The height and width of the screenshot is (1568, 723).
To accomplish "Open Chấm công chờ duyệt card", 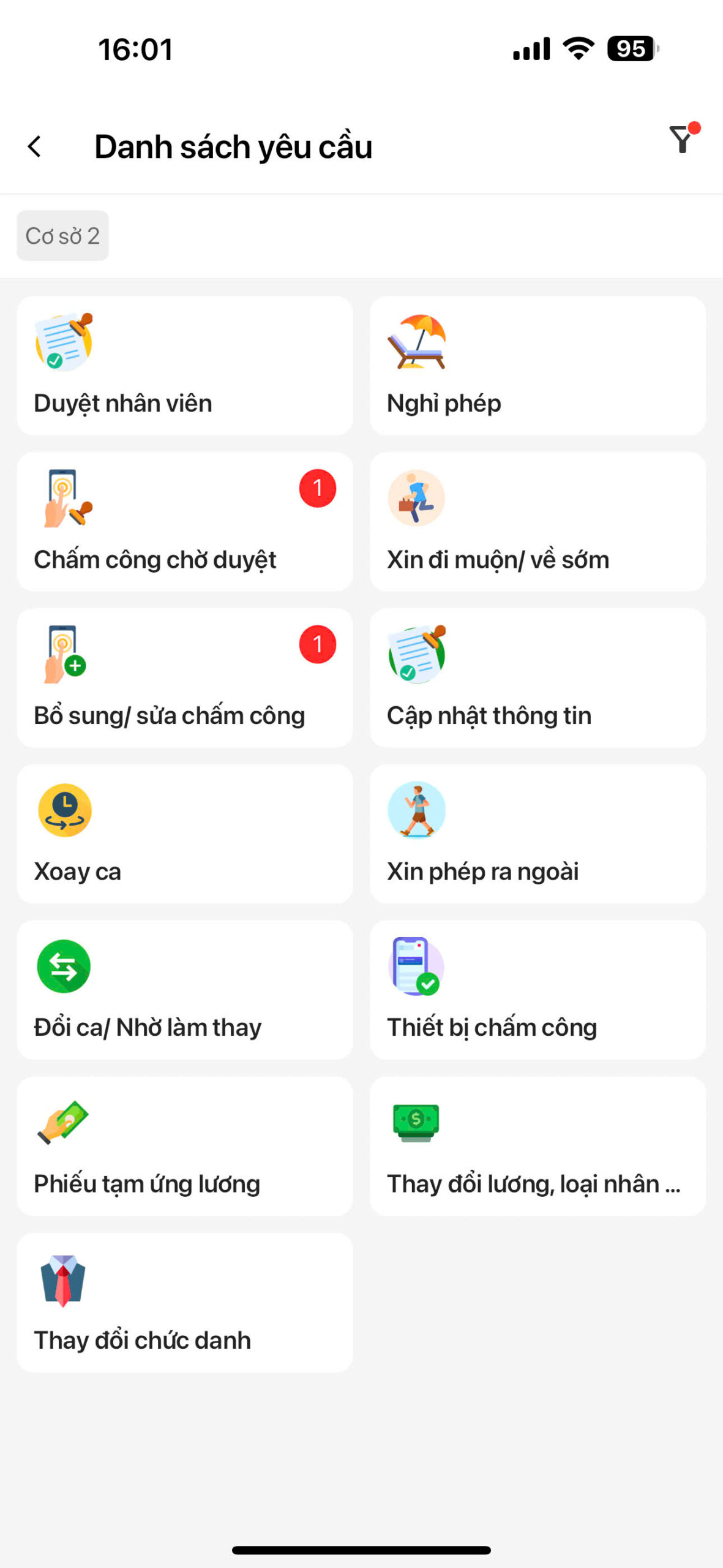I will 184,522.
